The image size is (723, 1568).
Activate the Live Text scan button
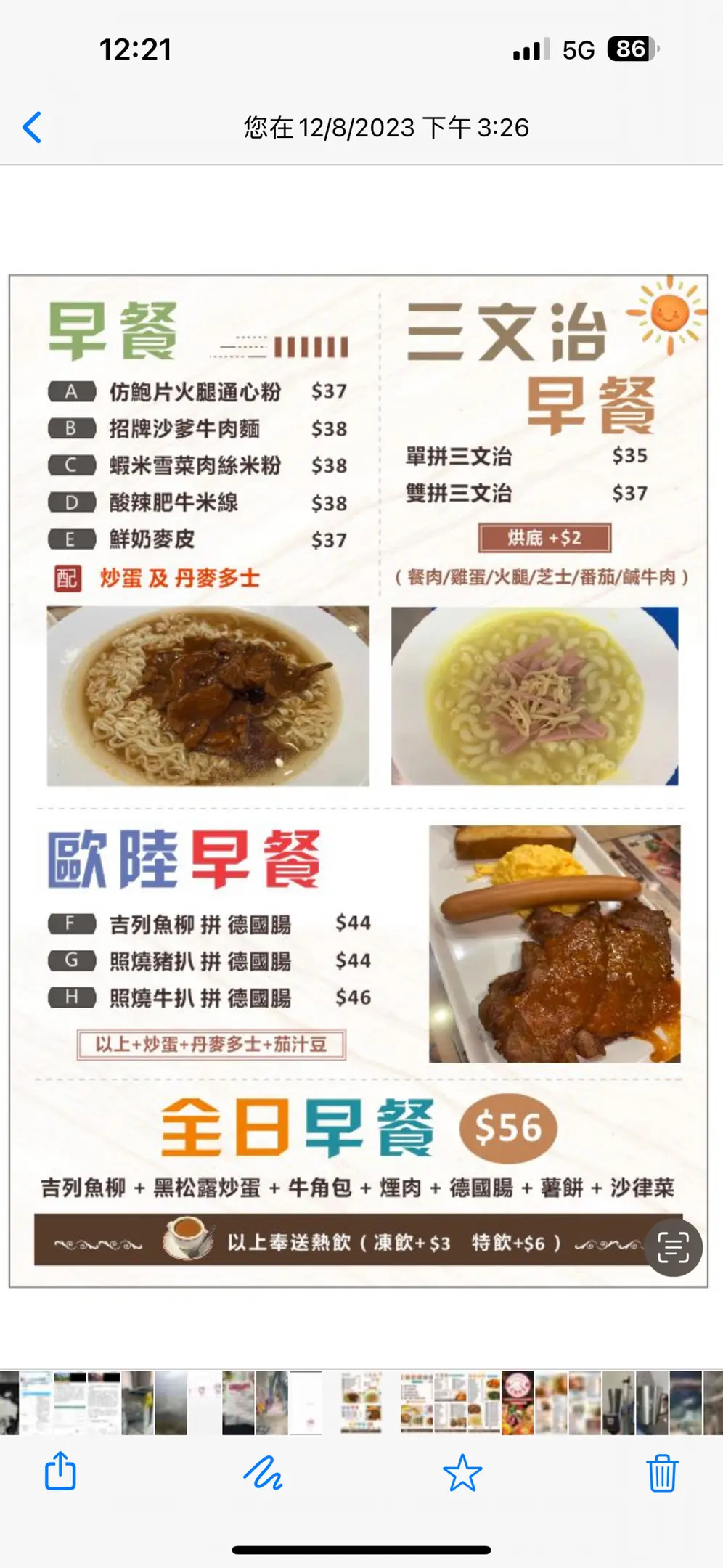(x=673, y=1248)
